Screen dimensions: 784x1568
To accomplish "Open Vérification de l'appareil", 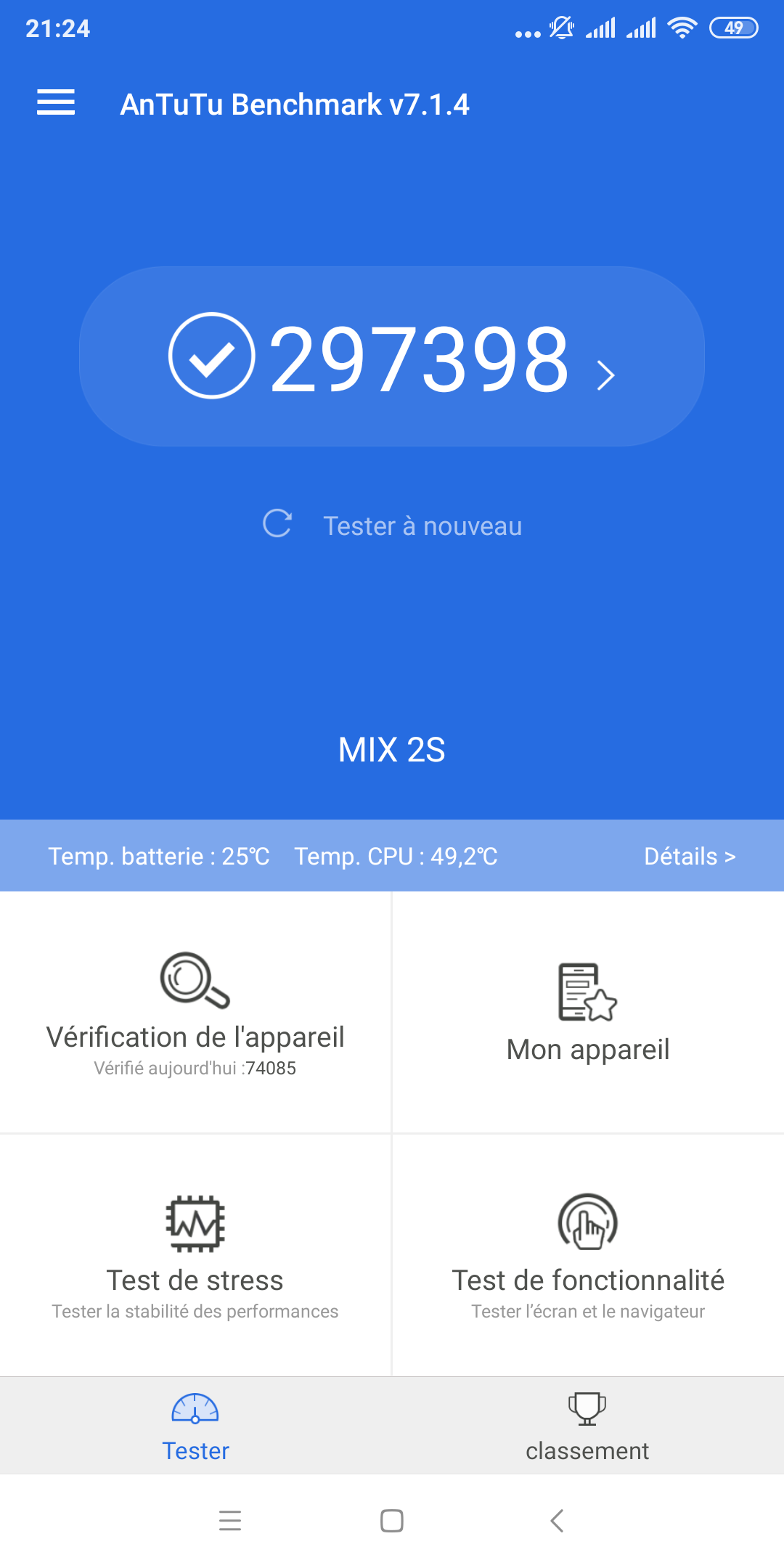I will pyautogui.click(x=195, y=1013).
